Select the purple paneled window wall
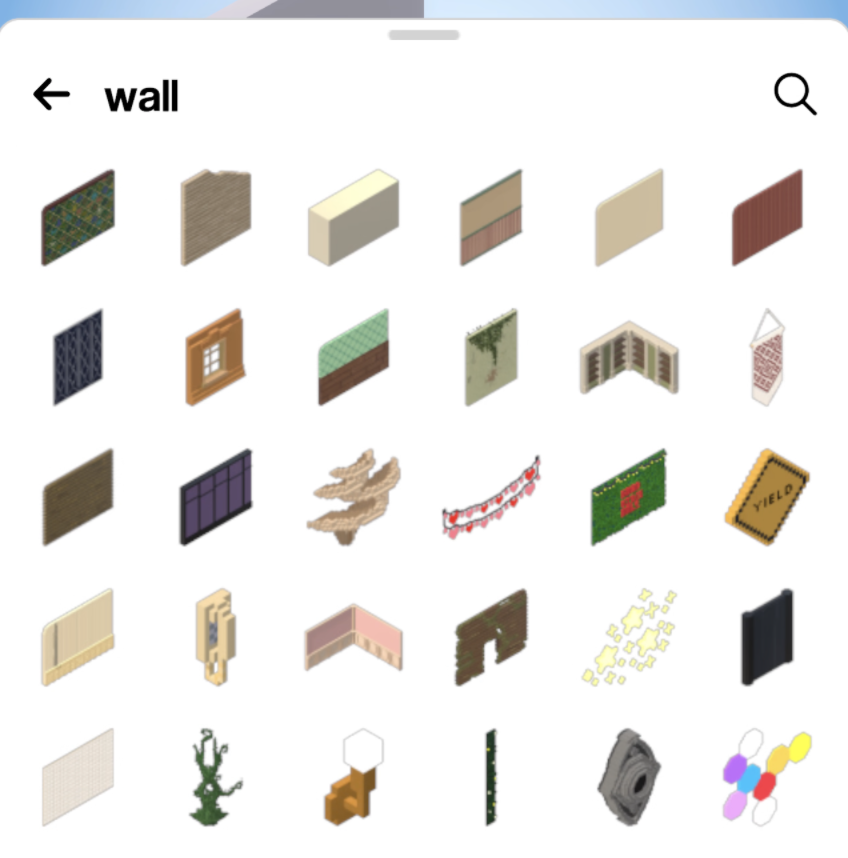 pos(215,497)
